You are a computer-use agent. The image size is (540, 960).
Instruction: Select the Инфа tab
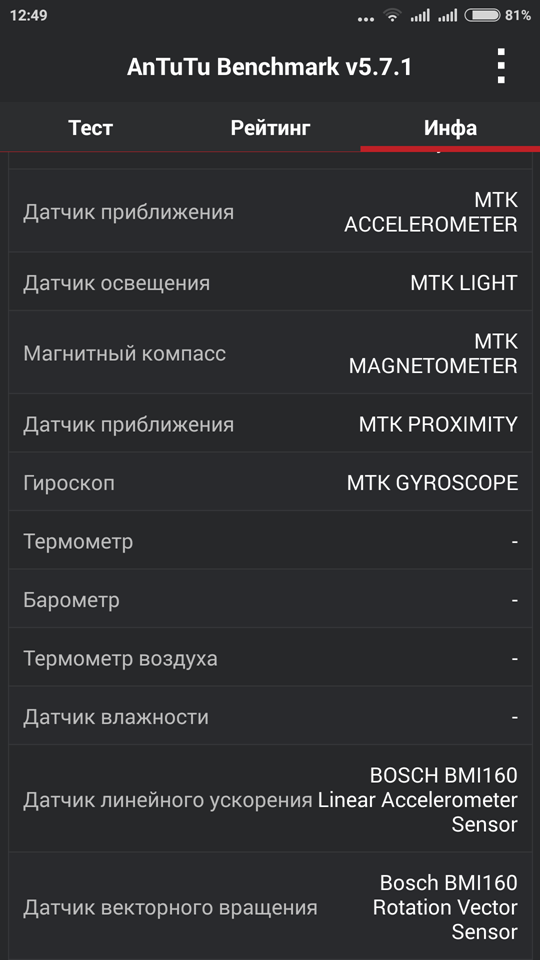coord(450,128)
